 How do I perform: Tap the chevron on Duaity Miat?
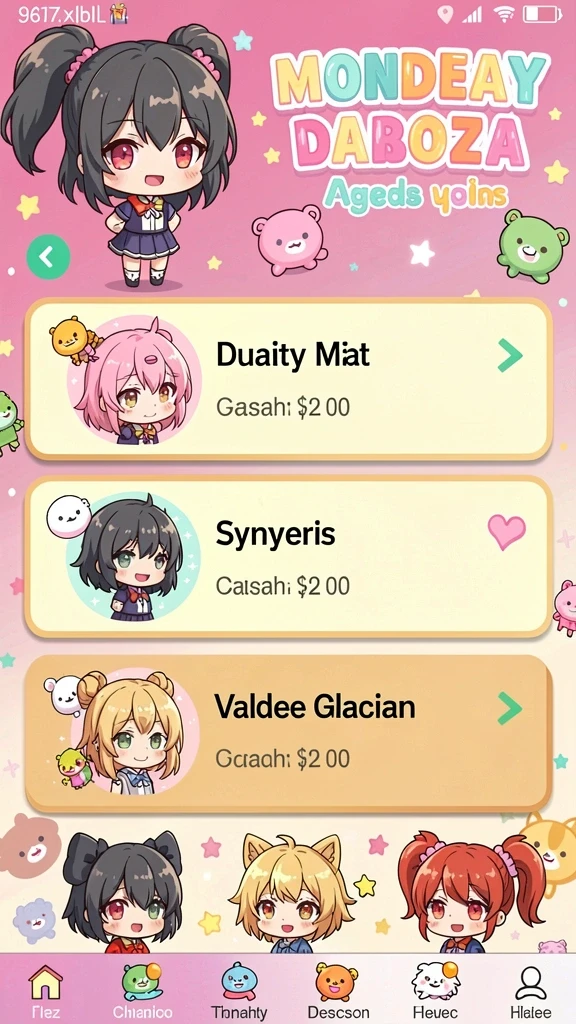(x=509, y=356)
